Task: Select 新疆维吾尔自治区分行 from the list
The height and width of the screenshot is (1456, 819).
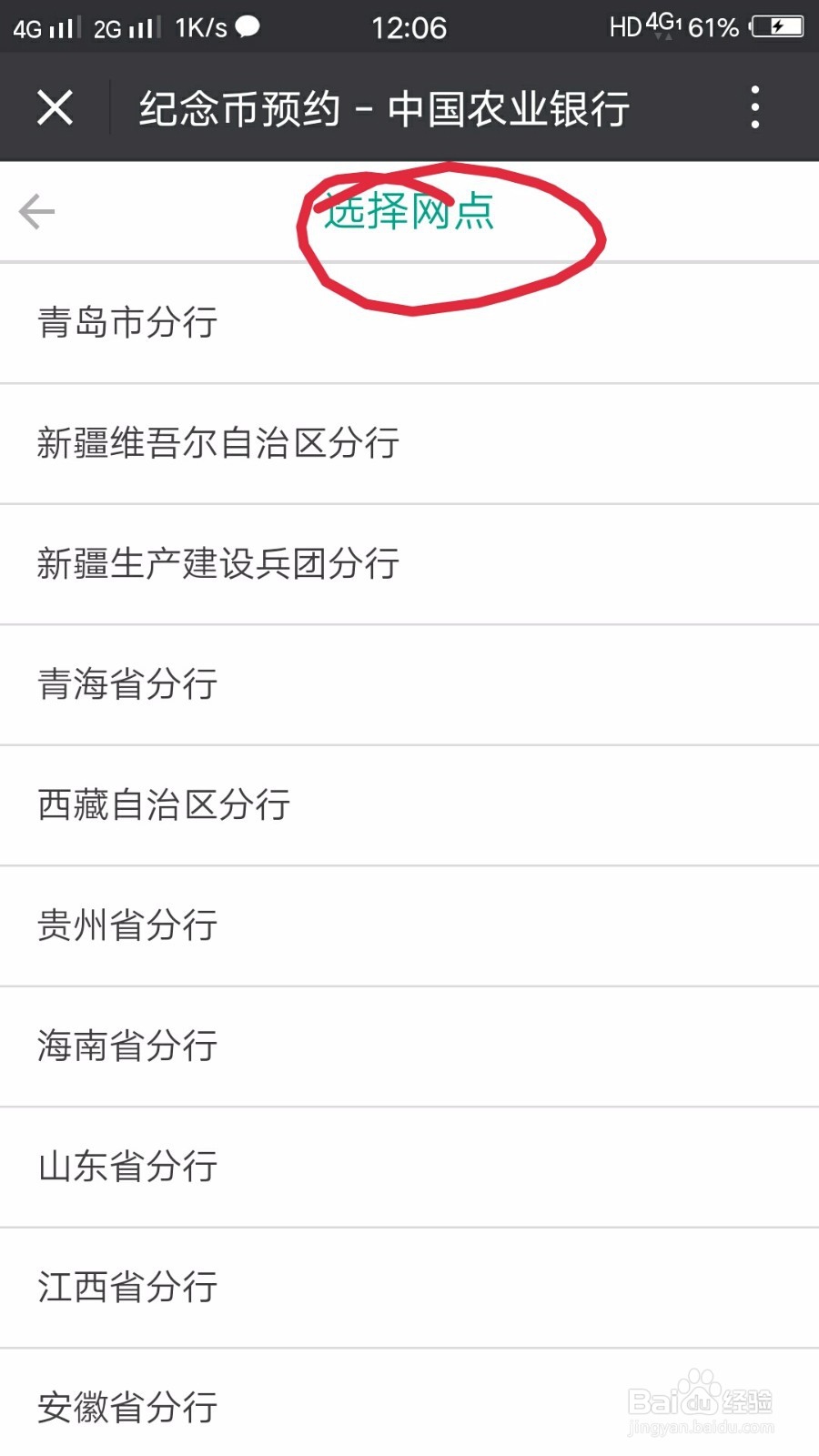Action: tap(218, 443)
